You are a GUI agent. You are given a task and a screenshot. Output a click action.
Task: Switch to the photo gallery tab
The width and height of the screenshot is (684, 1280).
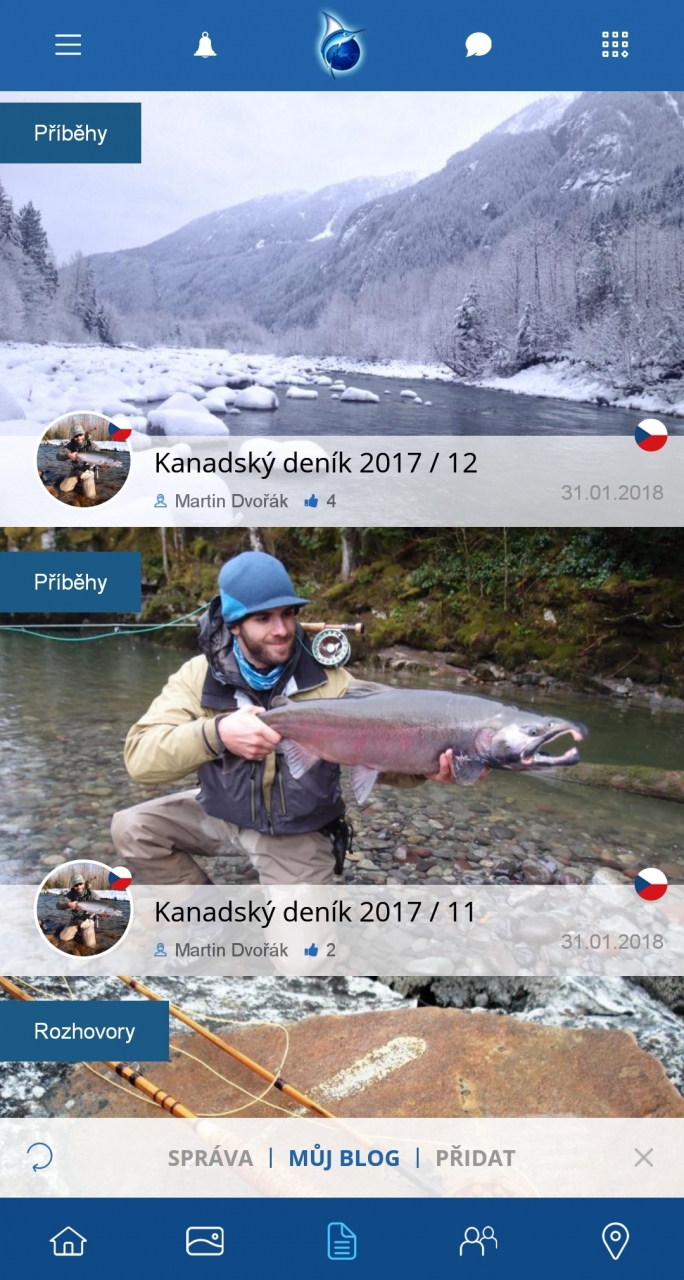(x=205, y=1241)
